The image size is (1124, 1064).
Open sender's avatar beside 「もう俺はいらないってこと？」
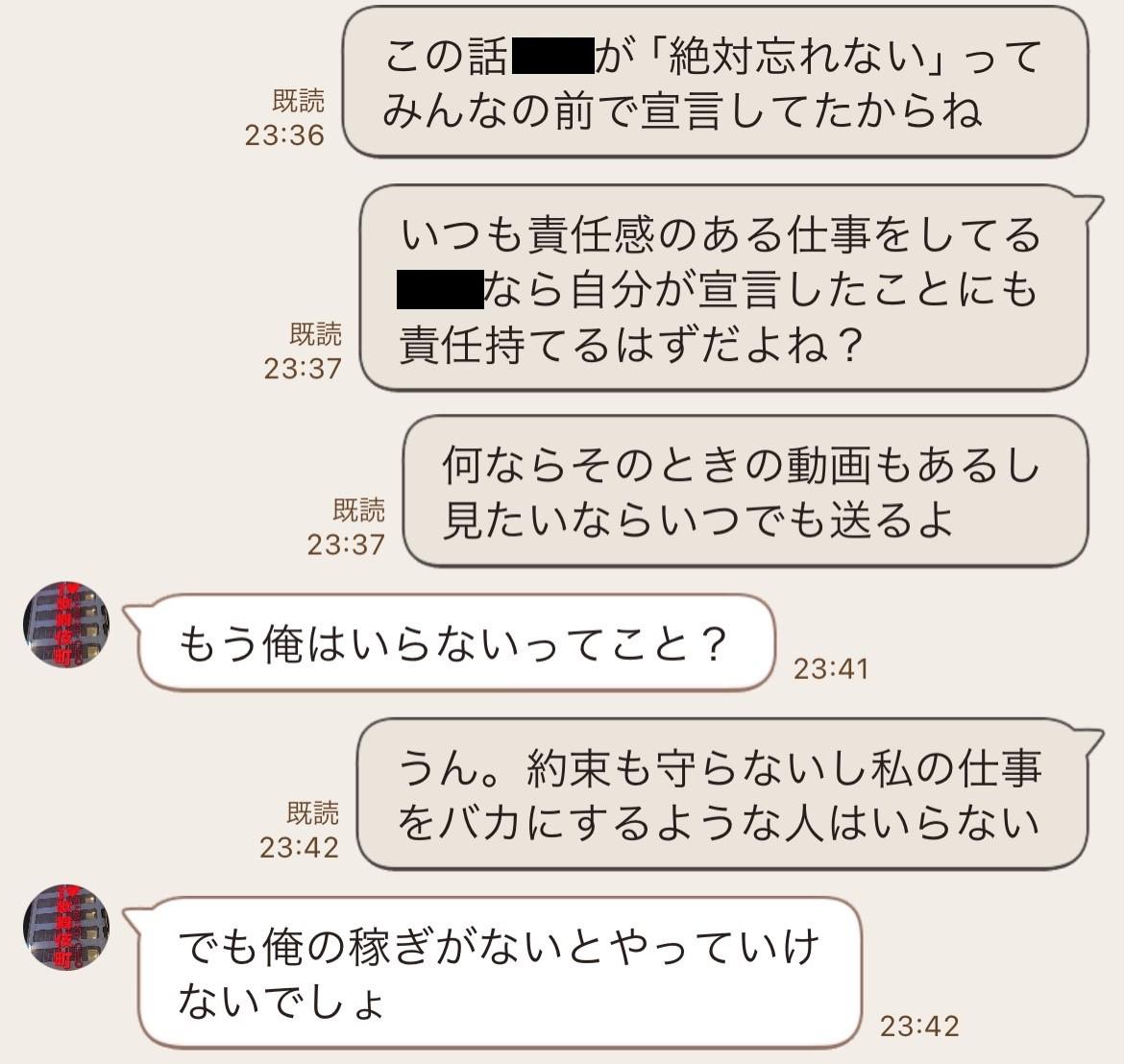click(x=66, y=624)
